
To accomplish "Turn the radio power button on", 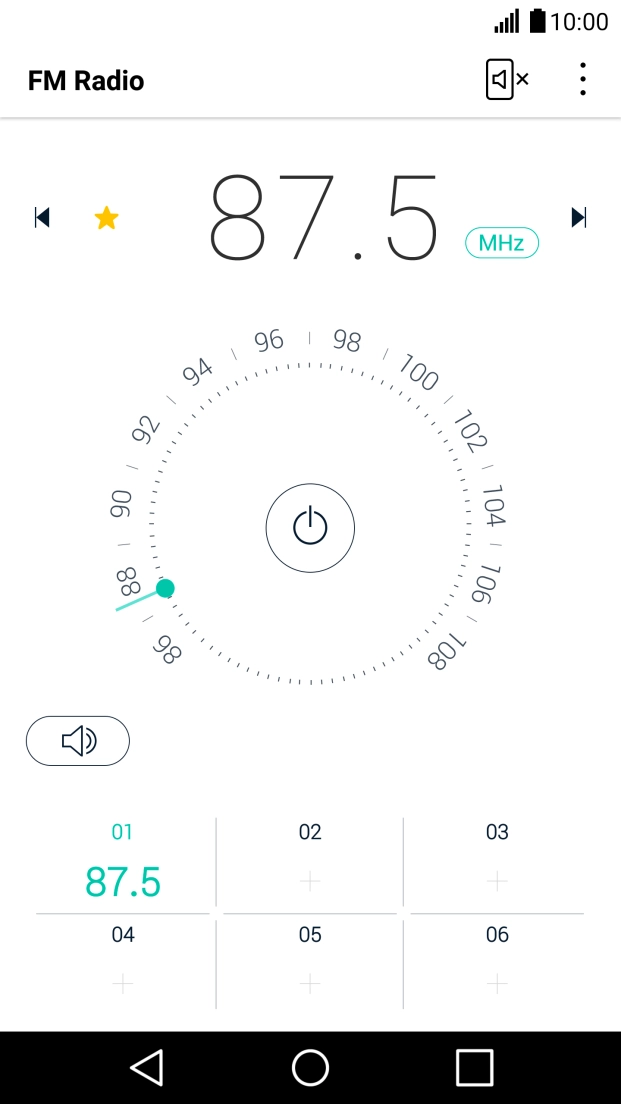I will click(310, 526).
